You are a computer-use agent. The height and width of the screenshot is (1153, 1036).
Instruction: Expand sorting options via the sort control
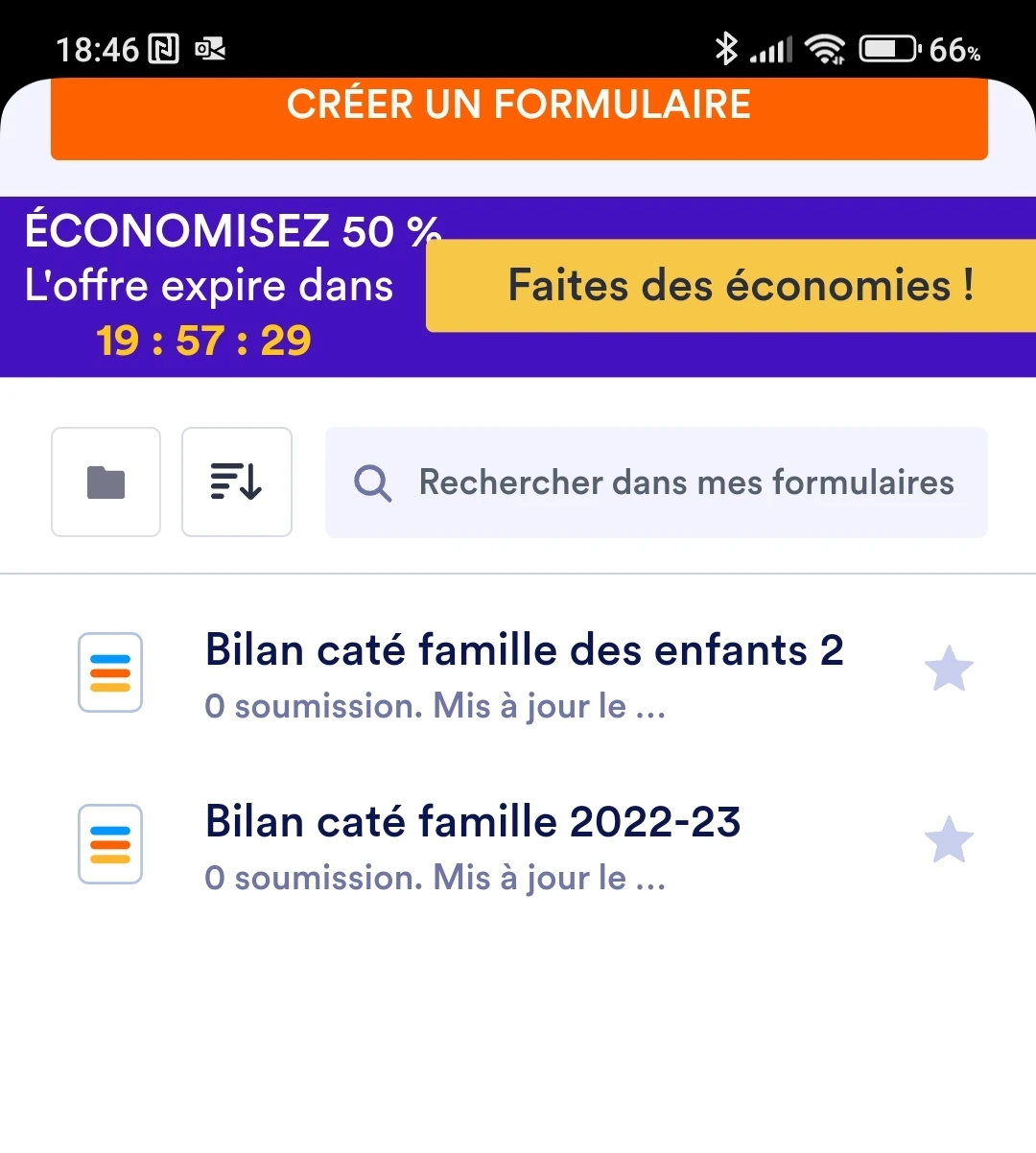click(x=236, y=482)
